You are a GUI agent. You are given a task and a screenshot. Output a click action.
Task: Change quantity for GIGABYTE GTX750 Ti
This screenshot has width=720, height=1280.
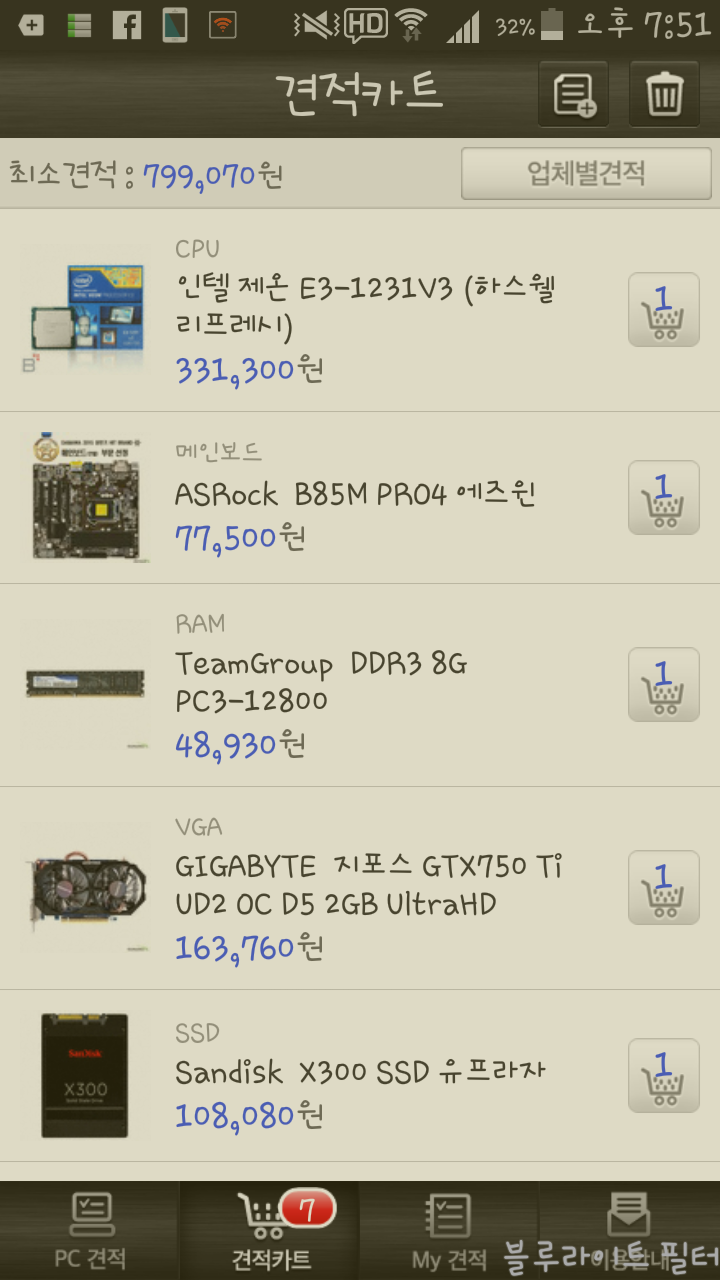[x=664, y=887]
